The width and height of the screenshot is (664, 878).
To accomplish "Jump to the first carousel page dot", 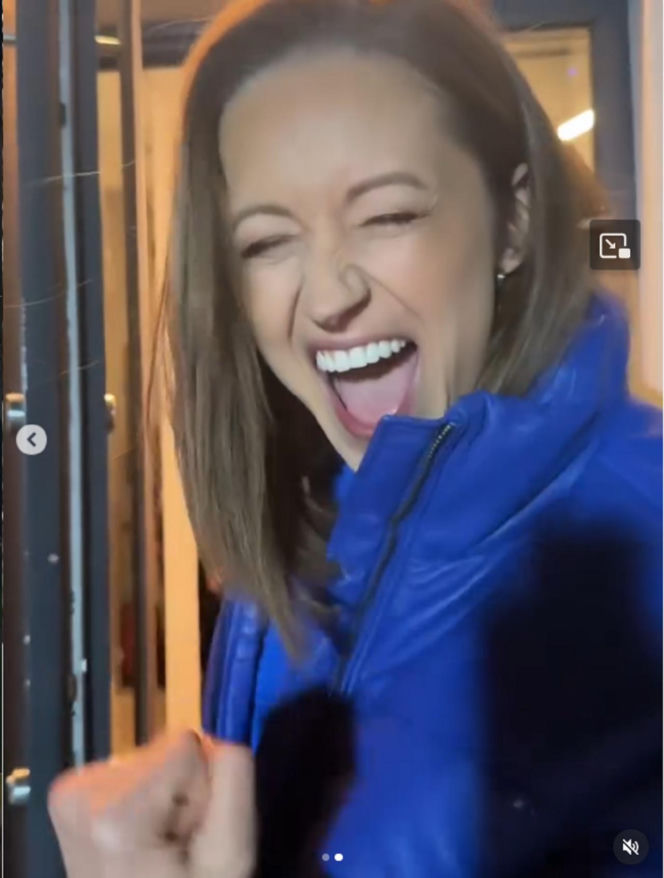I will coord(325,857).
